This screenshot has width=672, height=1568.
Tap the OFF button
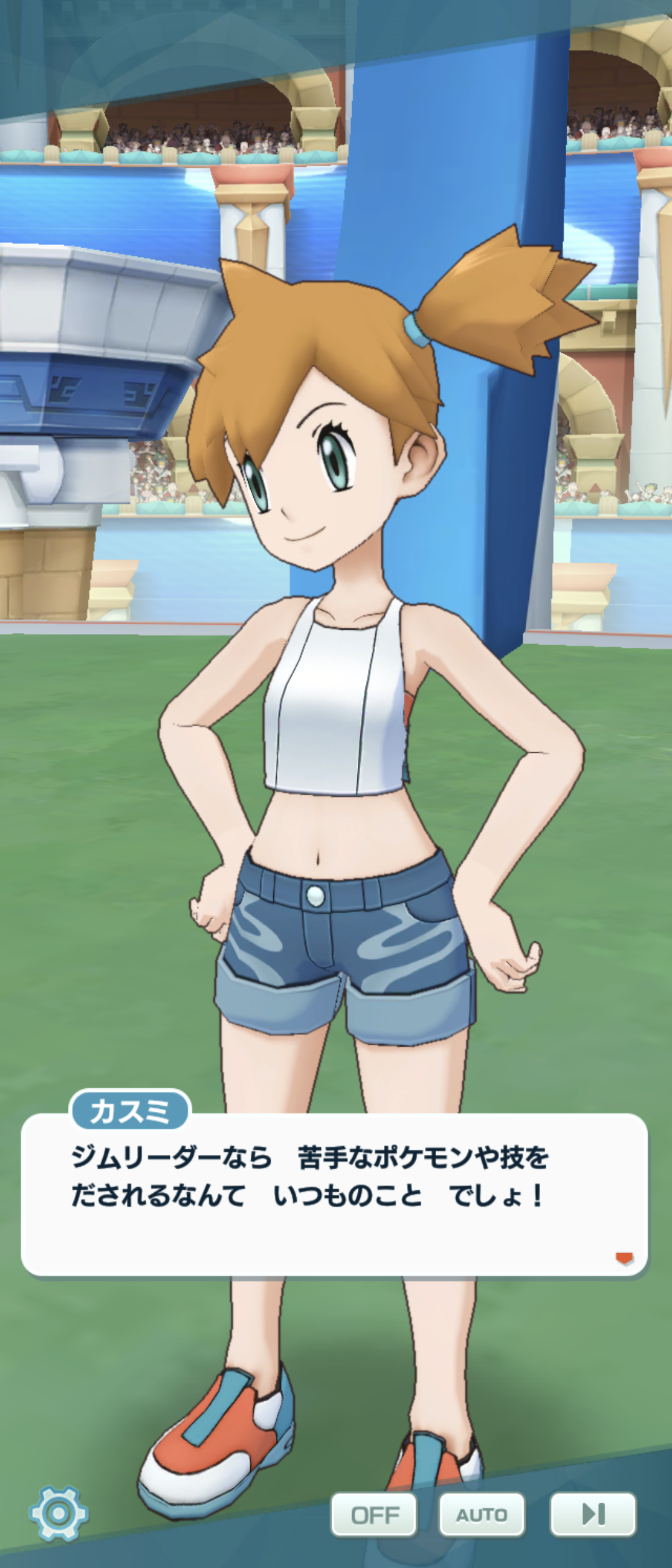coord(374,1514)
